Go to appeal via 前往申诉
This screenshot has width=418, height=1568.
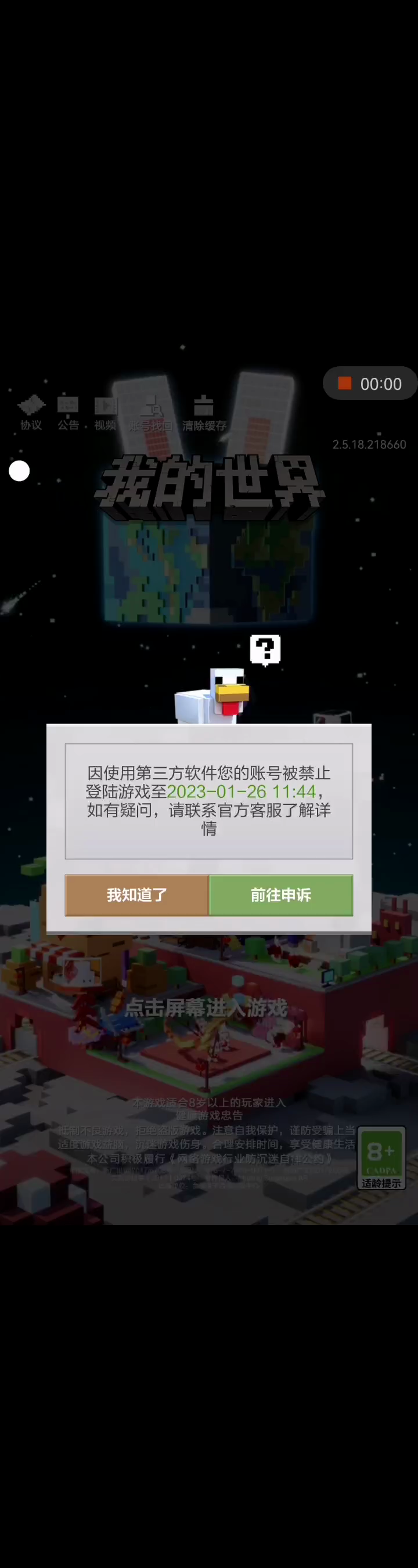[x=281, y=895]
